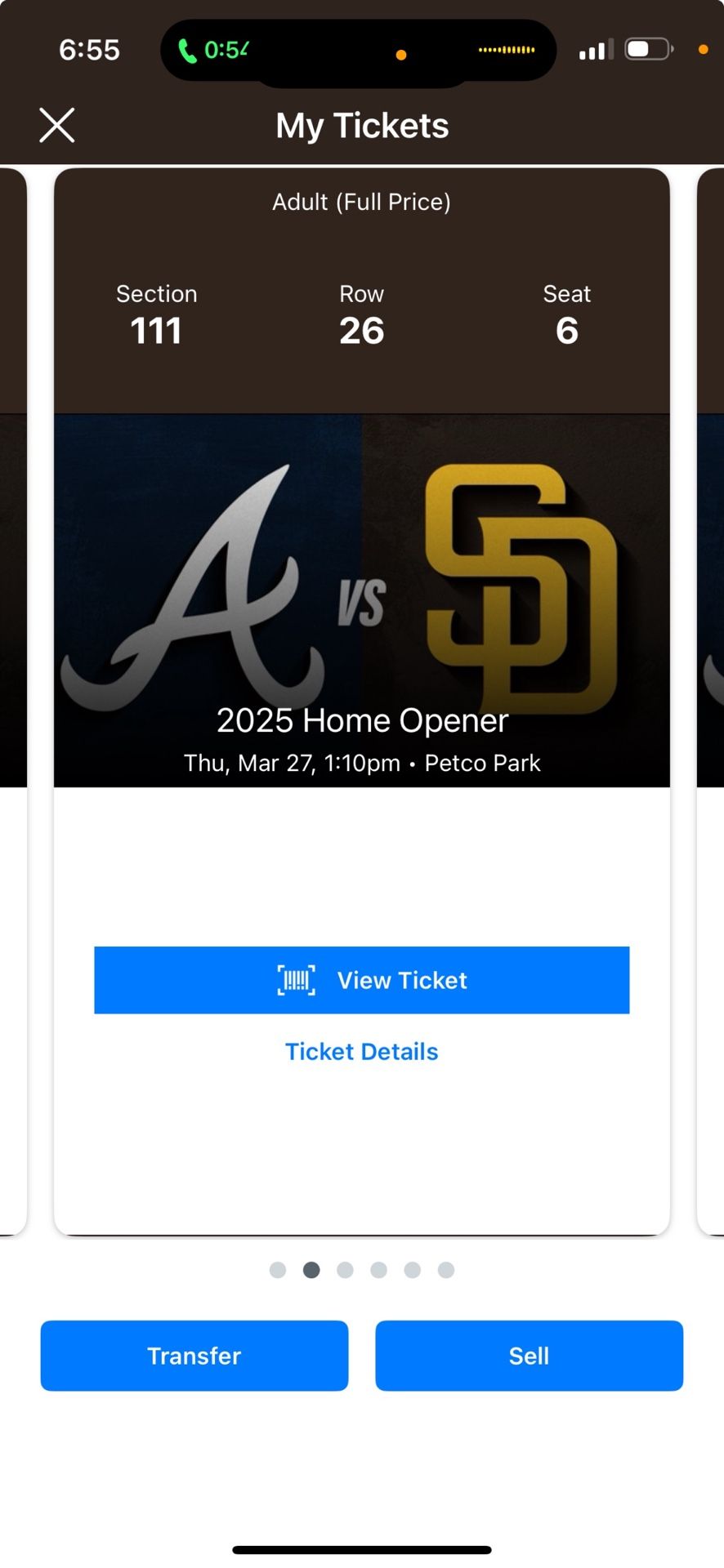Return to the ongoing call indicator
724x1568 pixels.
coord(214,51)
